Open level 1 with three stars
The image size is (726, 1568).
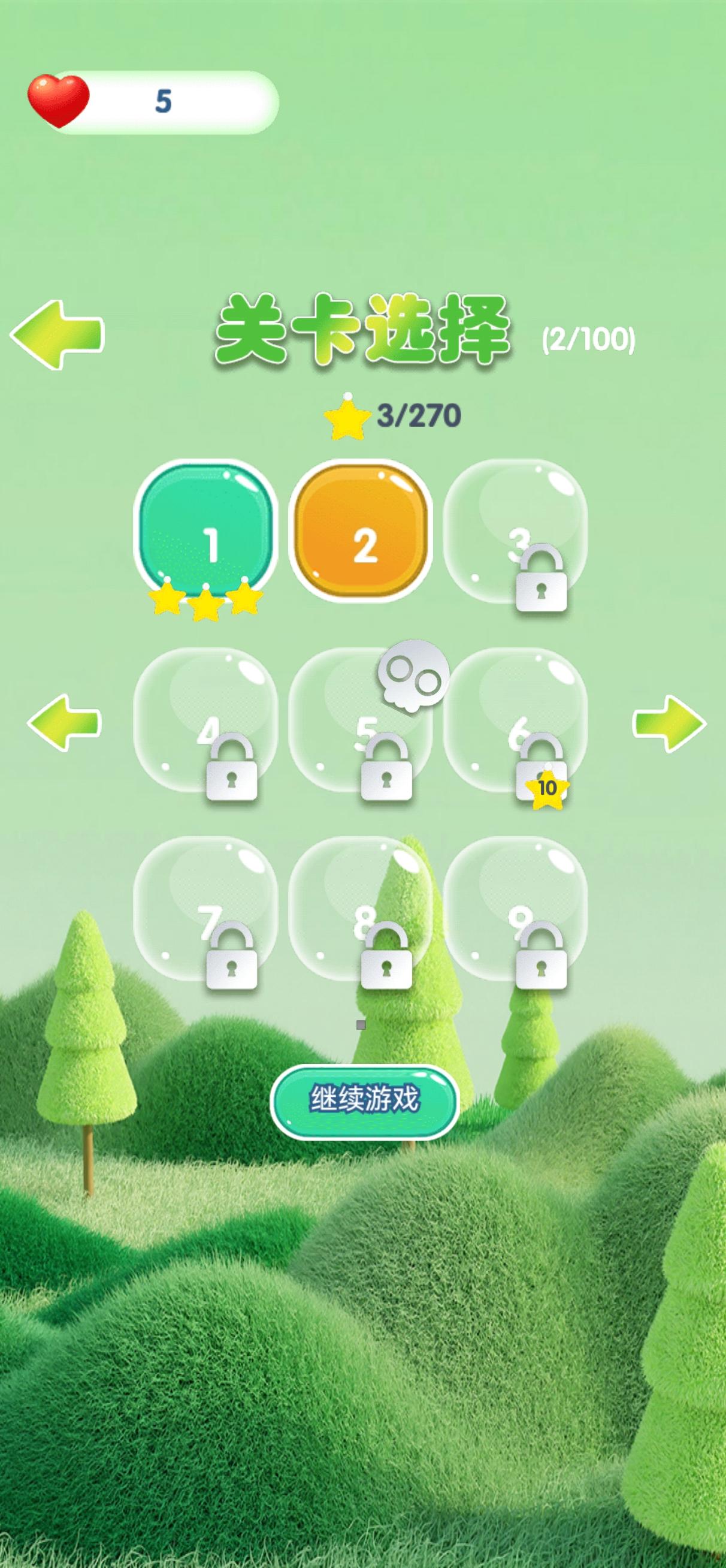point(205,530)
